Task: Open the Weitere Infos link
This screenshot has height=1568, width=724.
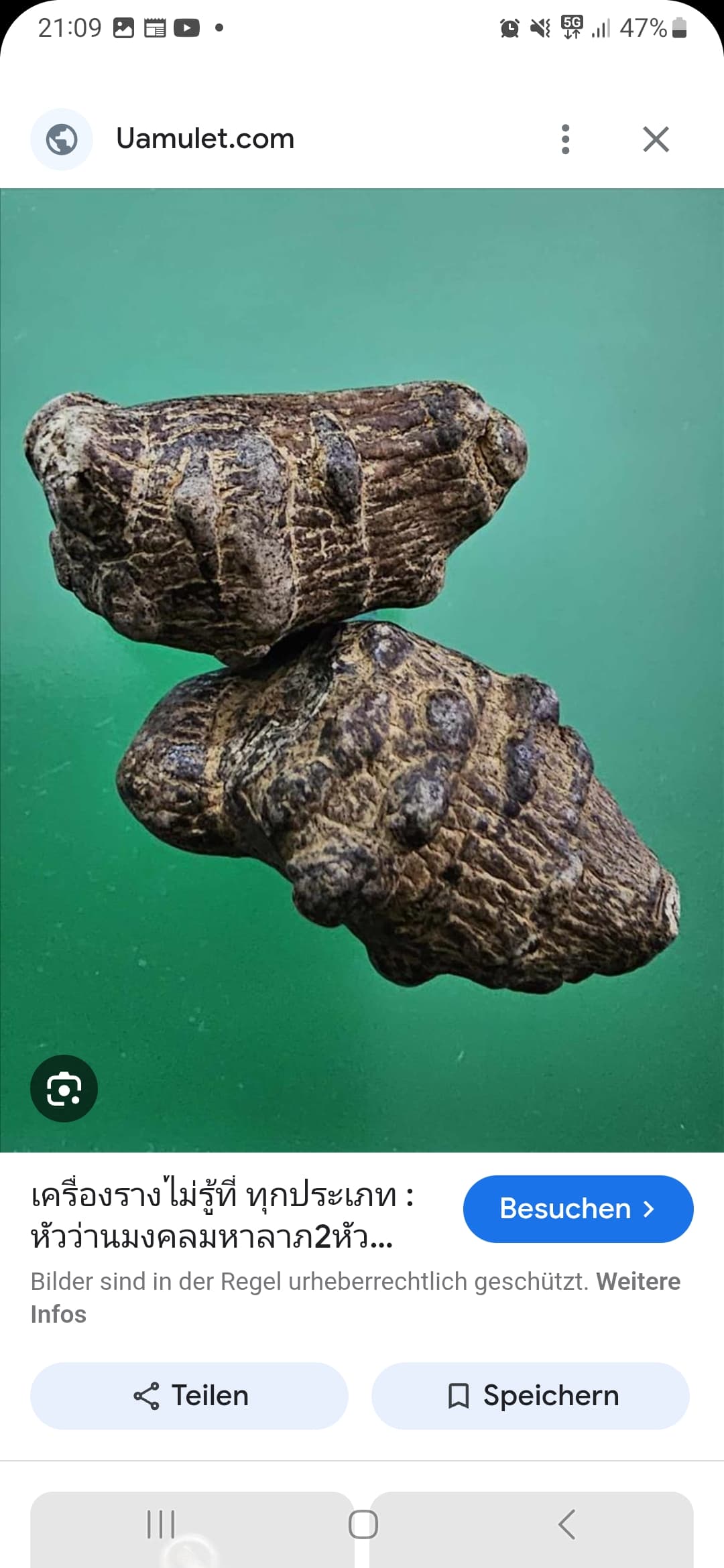Action: [x=638, y=1281]
